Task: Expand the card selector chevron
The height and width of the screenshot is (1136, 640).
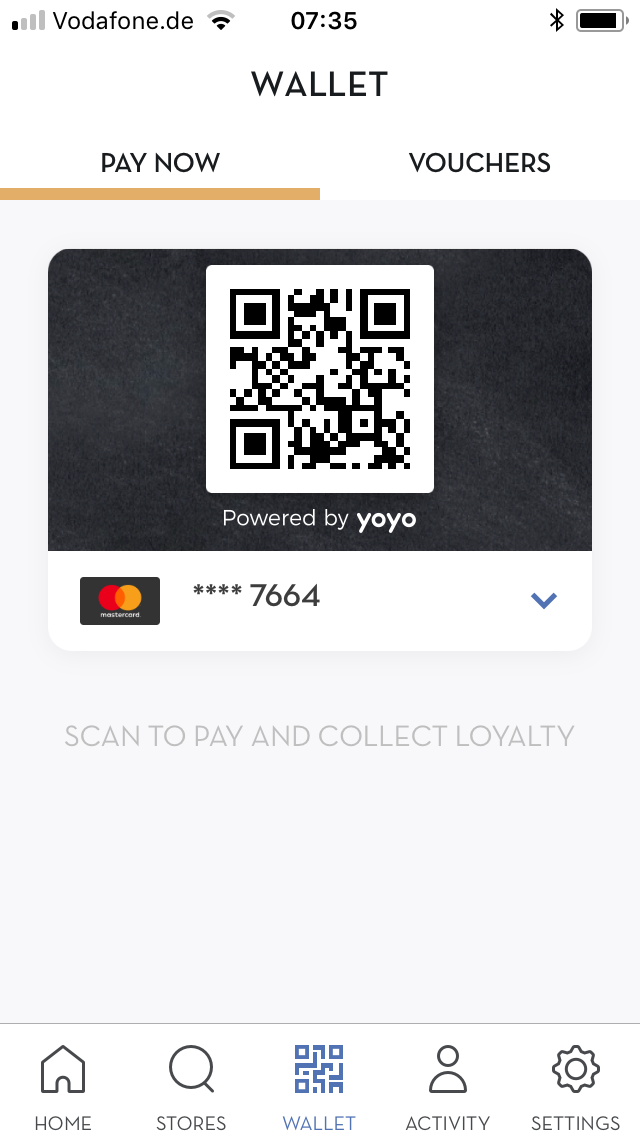Action: [544, 600]
